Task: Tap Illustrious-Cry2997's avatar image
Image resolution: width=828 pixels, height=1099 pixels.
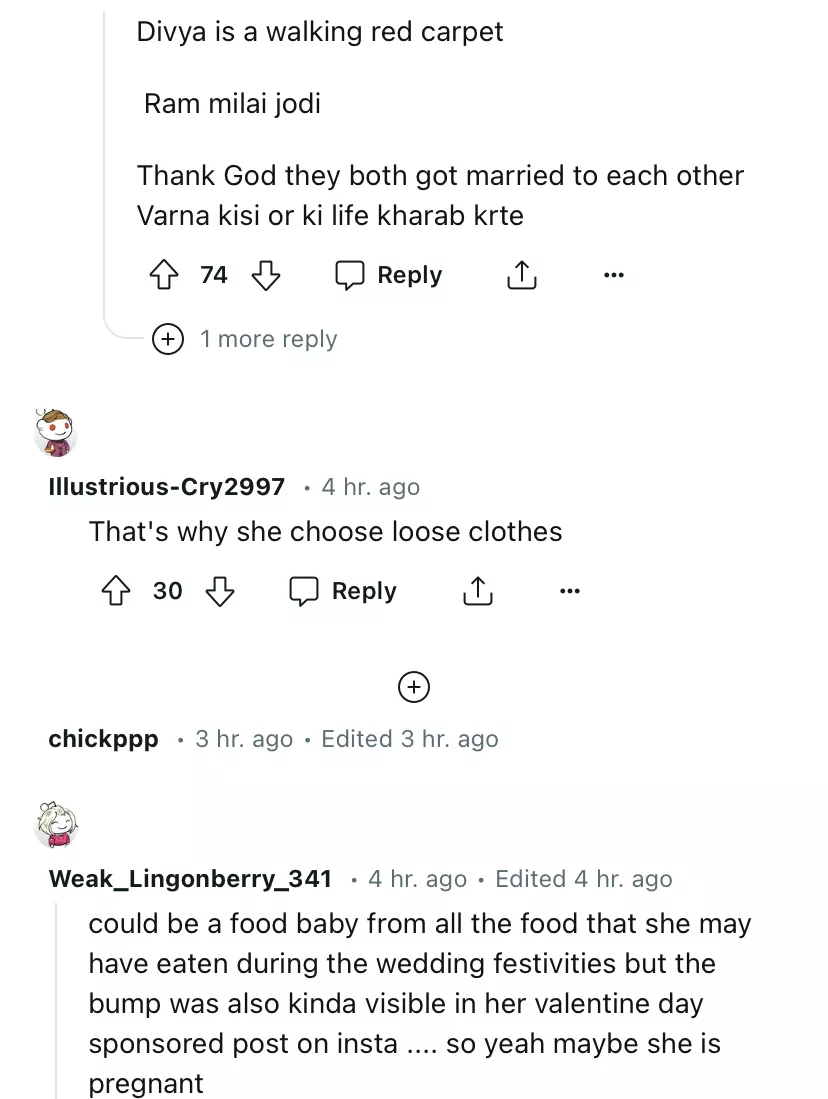Action: [56, 433]
